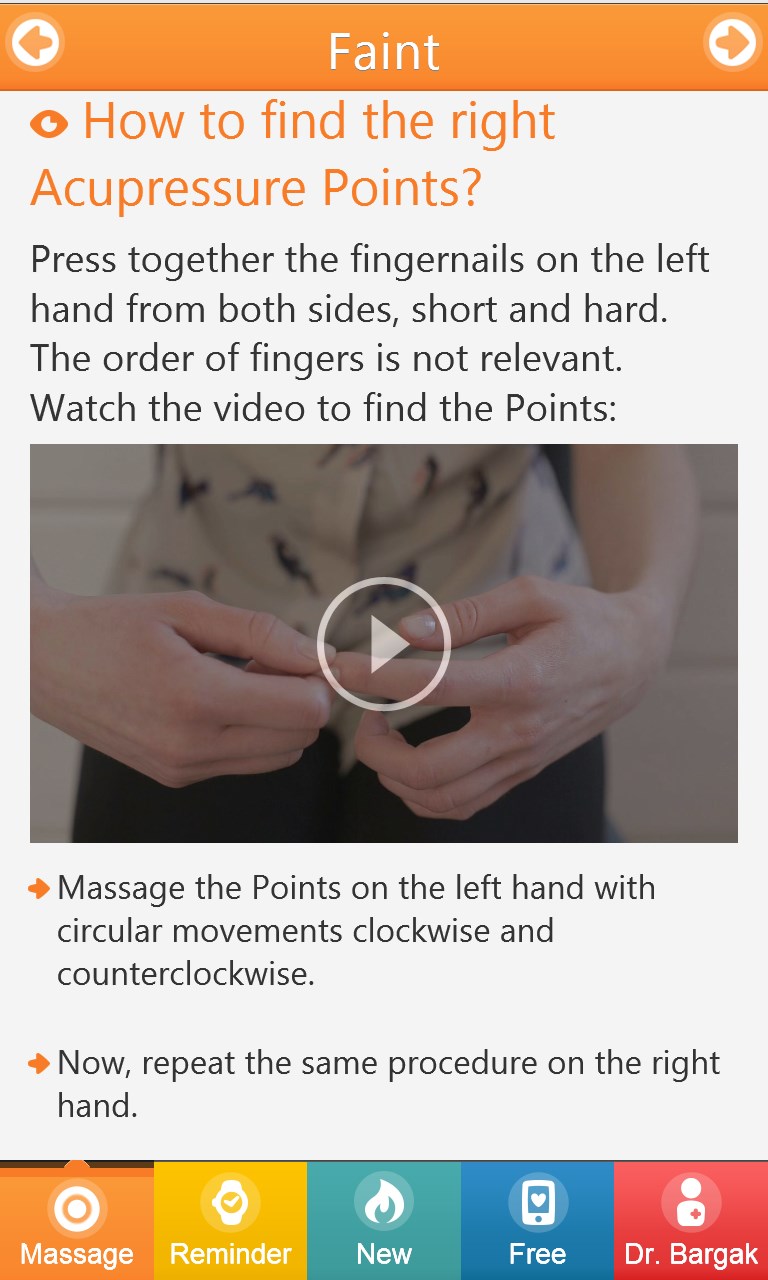Go back with the left arrow
This screenshot has height=1280, width=768.
coord(35,43)
